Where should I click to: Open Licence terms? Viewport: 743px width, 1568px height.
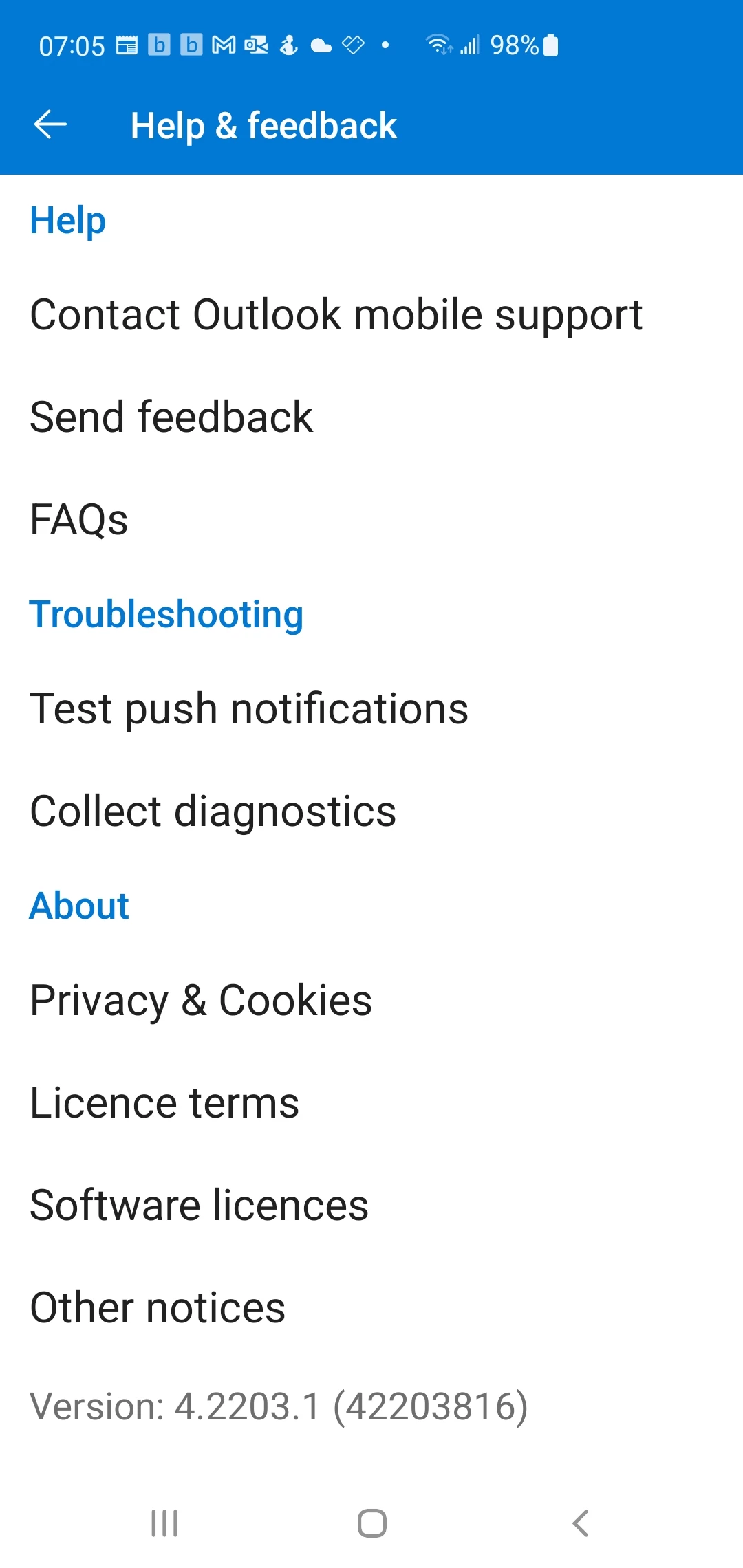click(x=164, y=1102)
